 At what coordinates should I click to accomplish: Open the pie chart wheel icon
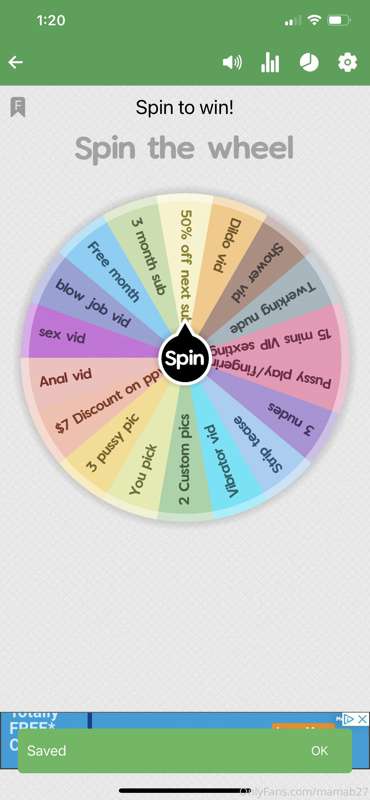click(309, 62)
